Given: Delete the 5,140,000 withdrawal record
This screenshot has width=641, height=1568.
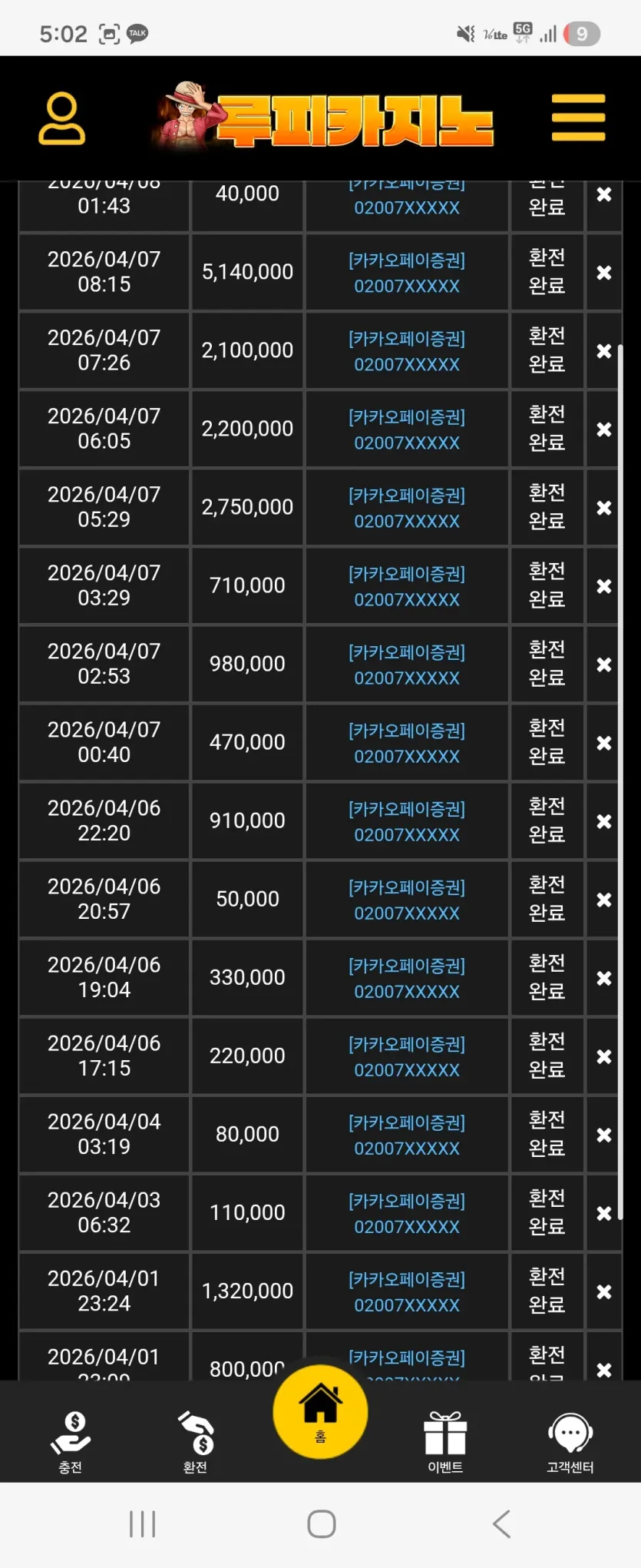Looking at the screenshot, I should [x=604, y=273].
